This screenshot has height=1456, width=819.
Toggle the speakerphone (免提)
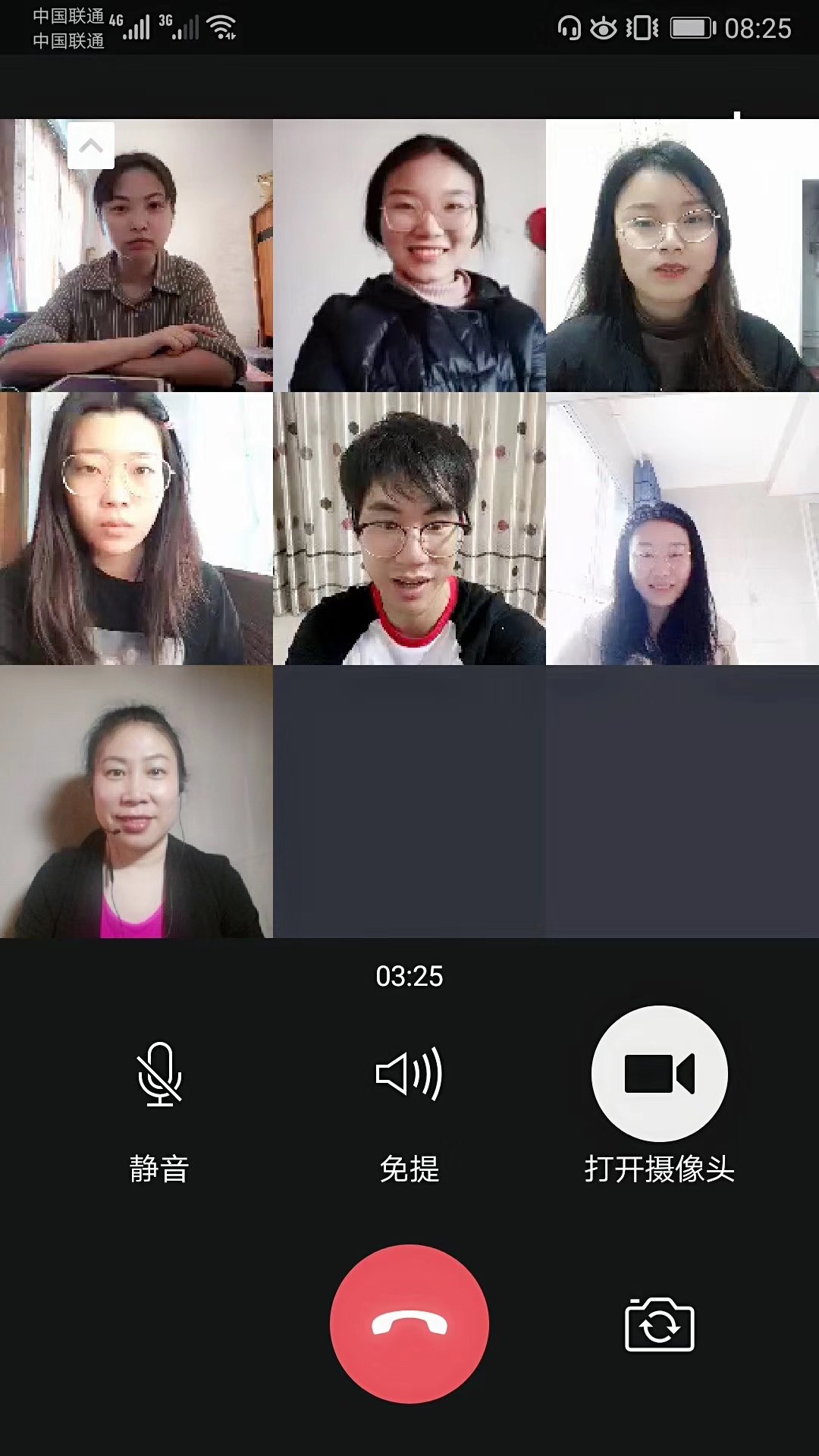[409, 1075]
